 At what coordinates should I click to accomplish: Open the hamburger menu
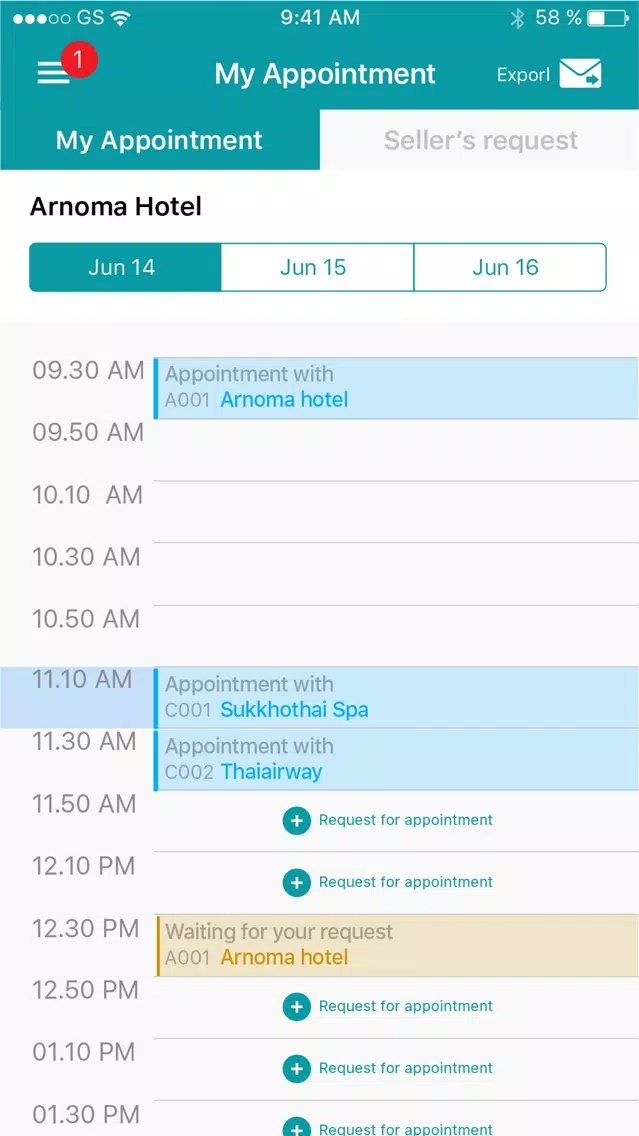pyautogui.click(x=54, y=72)
